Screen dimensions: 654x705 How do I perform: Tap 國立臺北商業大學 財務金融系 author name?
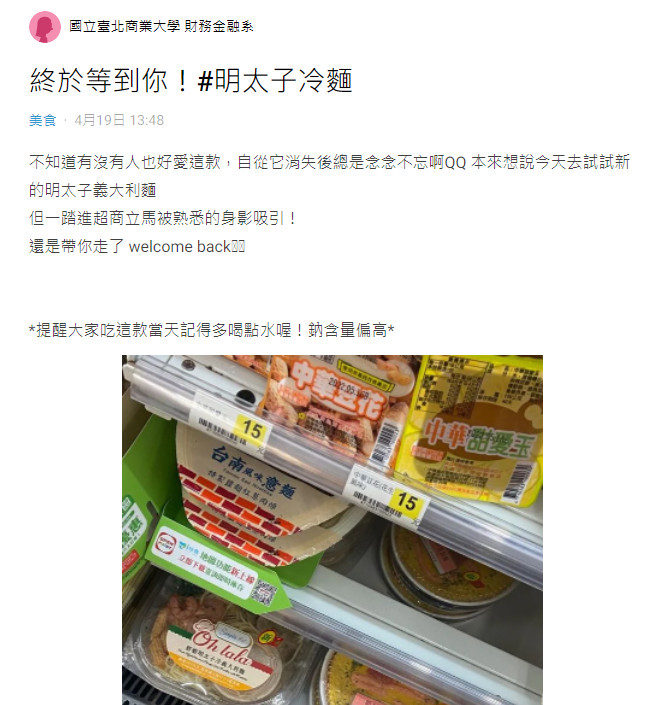(161, 27)
